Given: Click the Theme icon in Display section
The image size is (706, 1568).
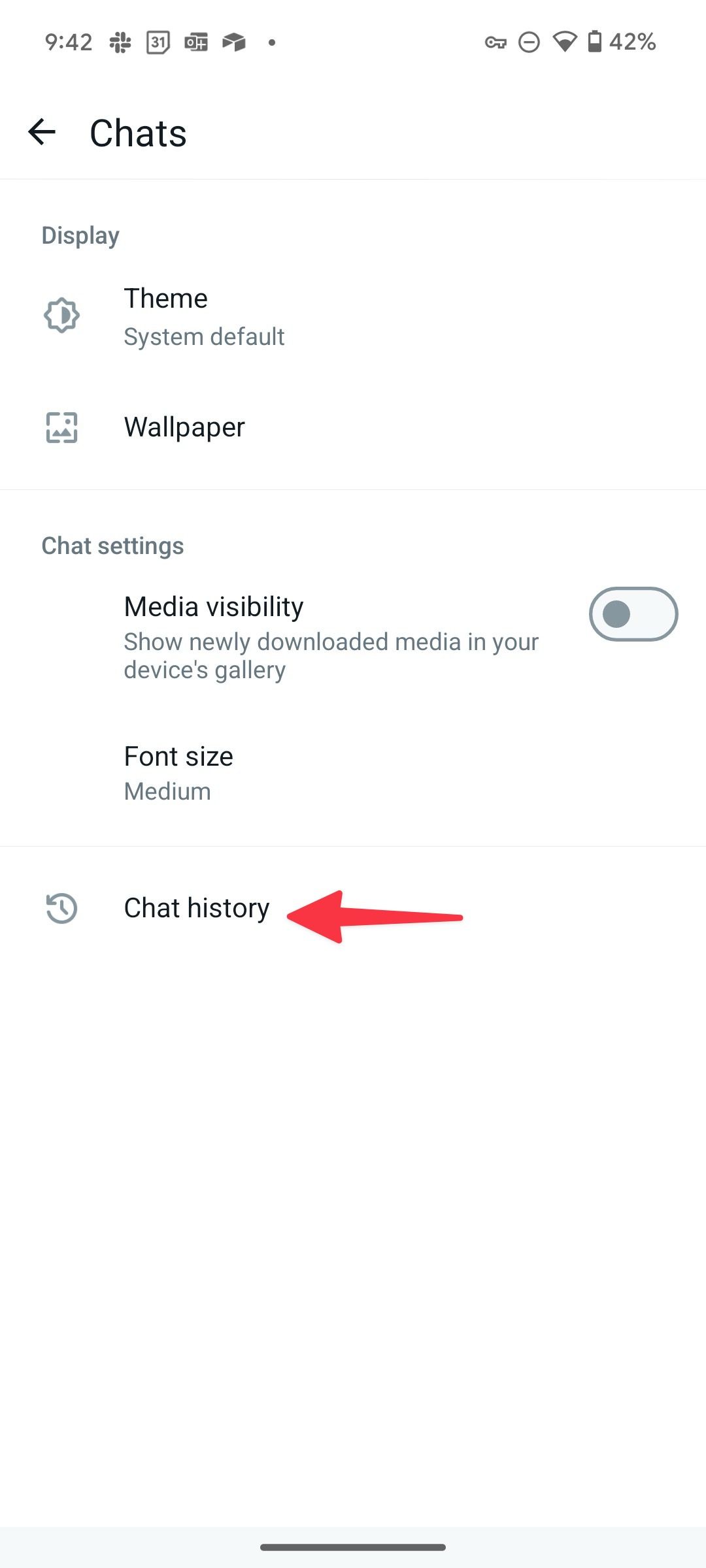Looking at the screenshot, I should click(x=61, y=316).
